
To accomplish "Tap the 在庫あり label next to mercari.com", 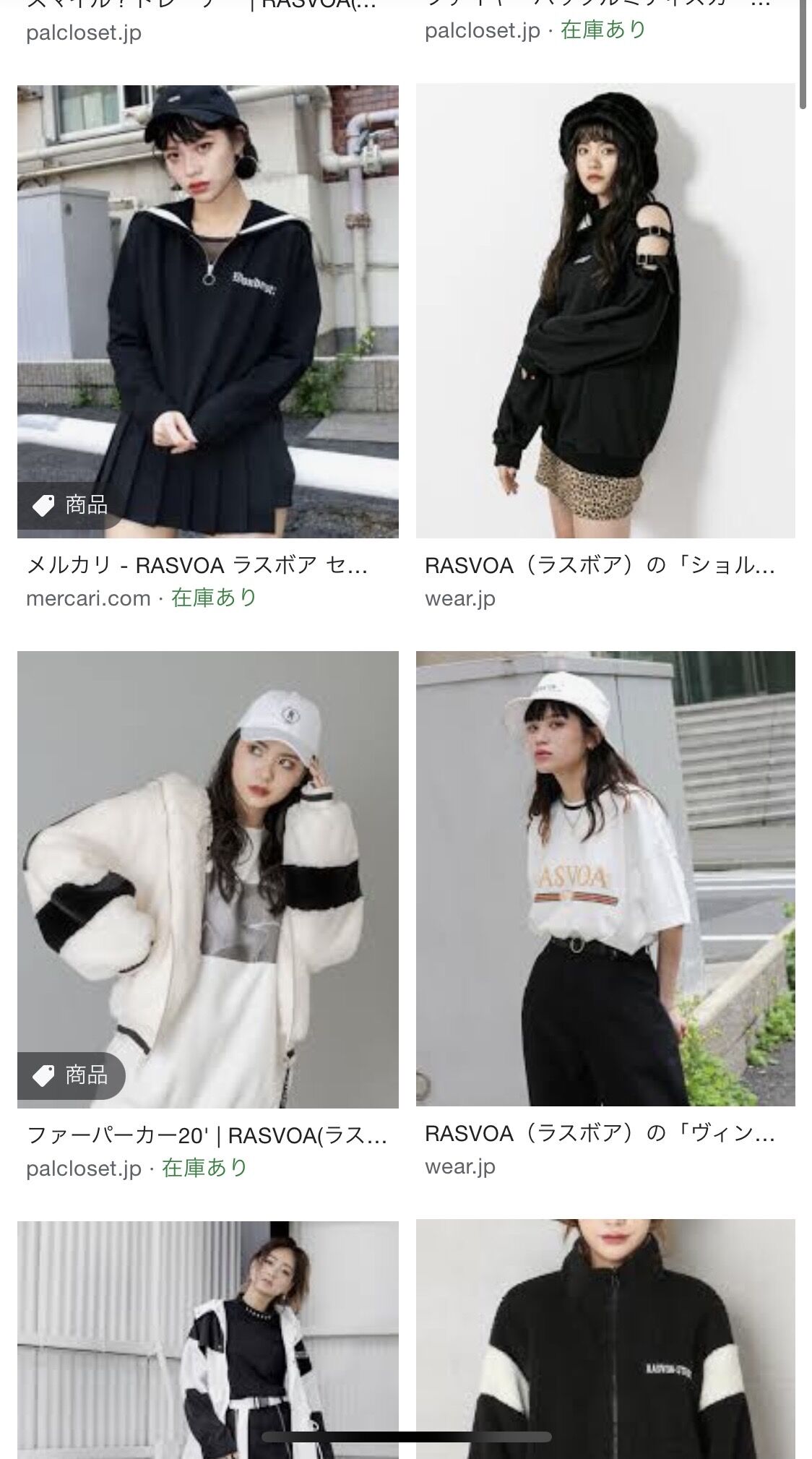I will coord(211,597).
